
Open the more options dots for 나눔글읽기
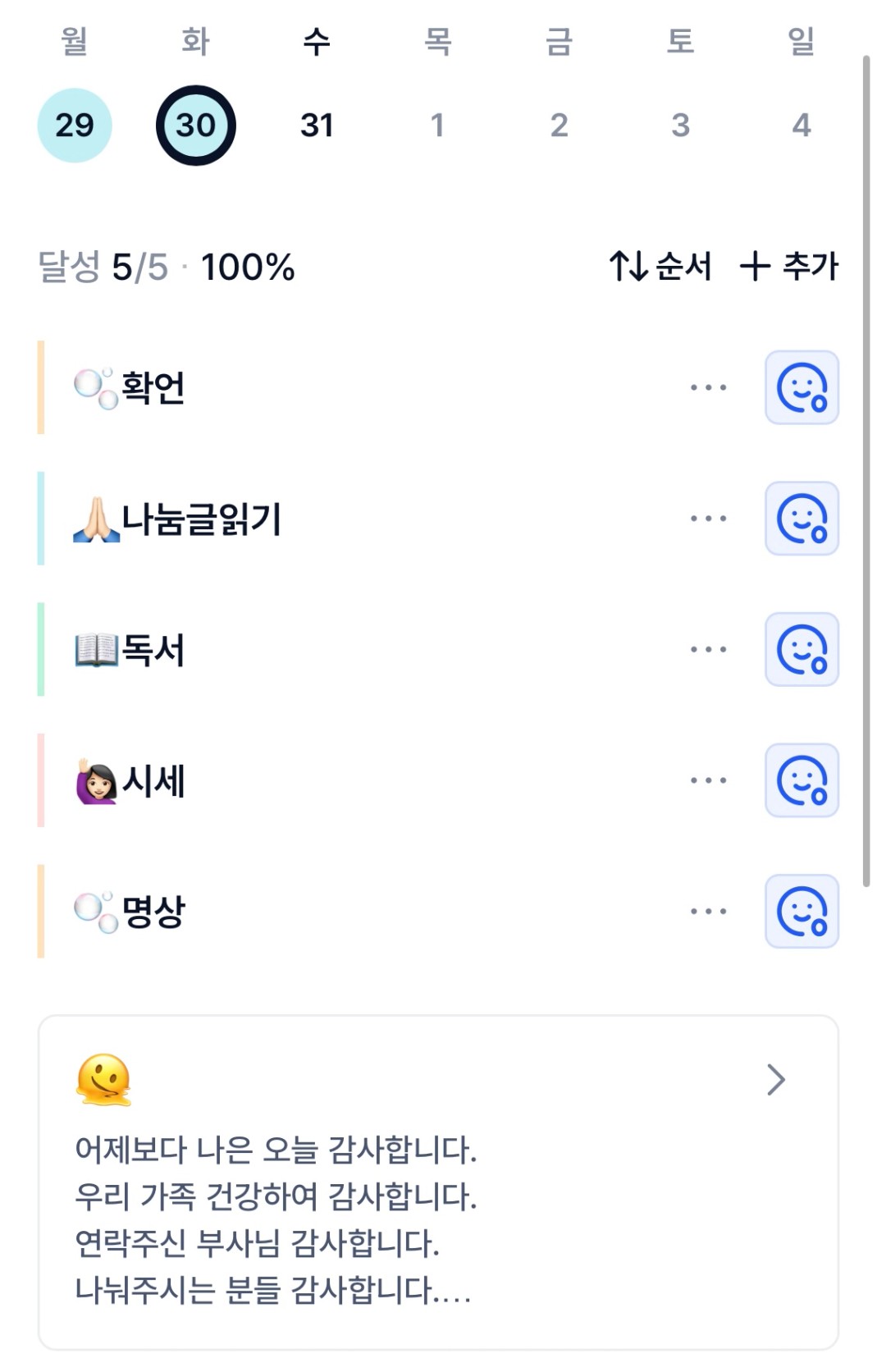click(708, 519)
